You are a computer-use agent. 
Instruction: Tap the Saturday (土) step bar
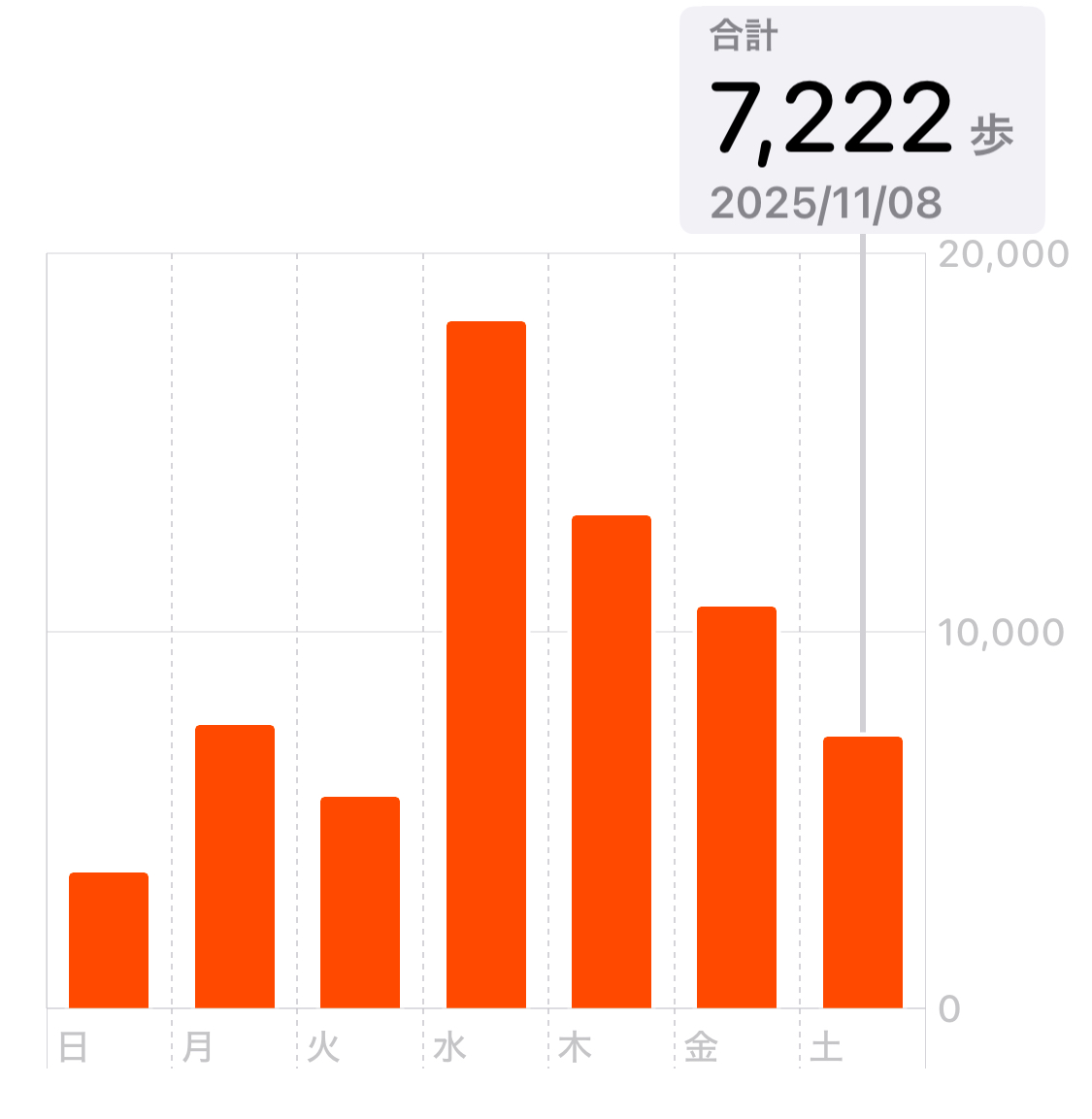(x=863, y=872)
